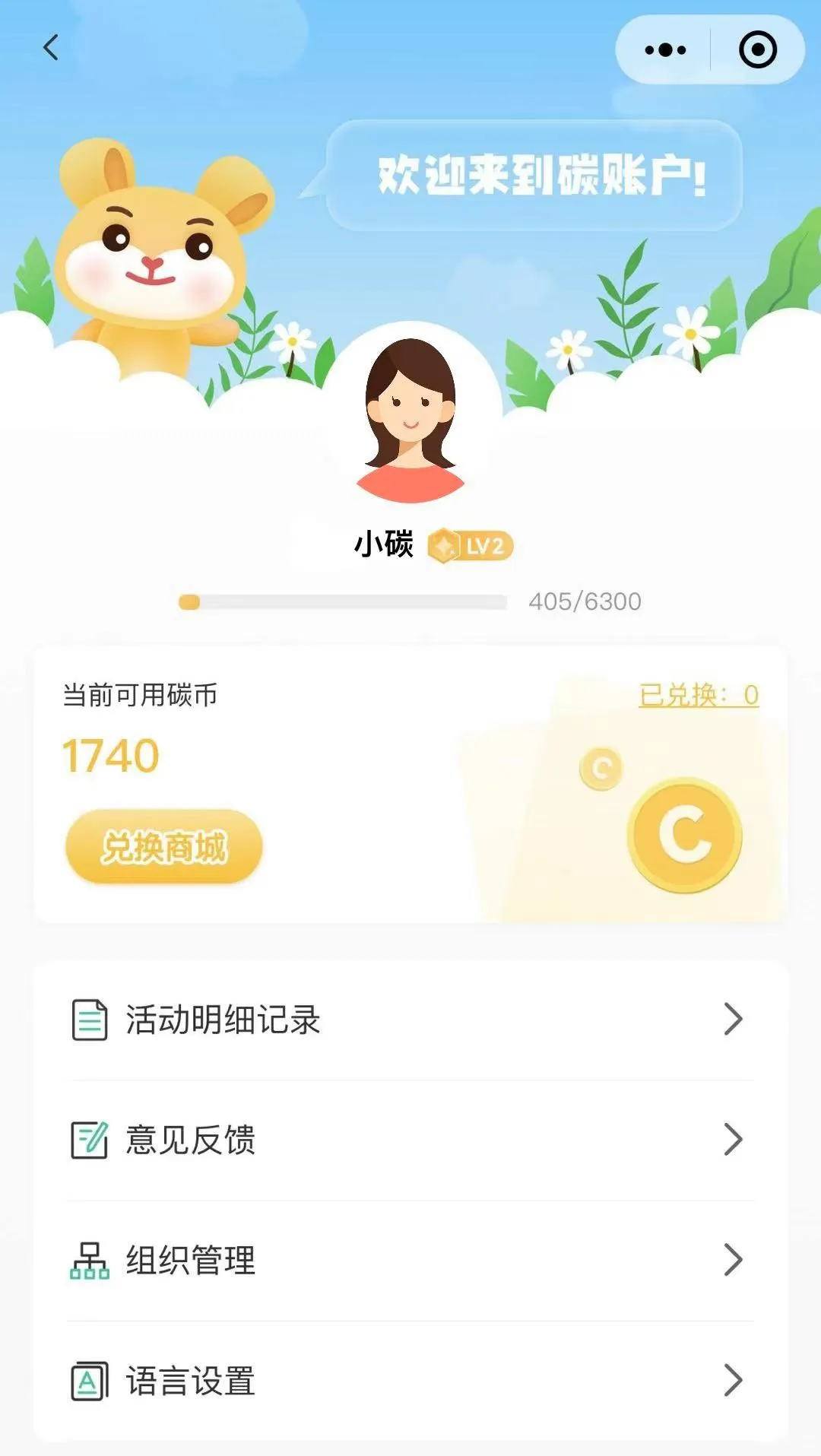Open the mini program three-dot menu
Screen dimensions: 821x1456
coord(665,50)
